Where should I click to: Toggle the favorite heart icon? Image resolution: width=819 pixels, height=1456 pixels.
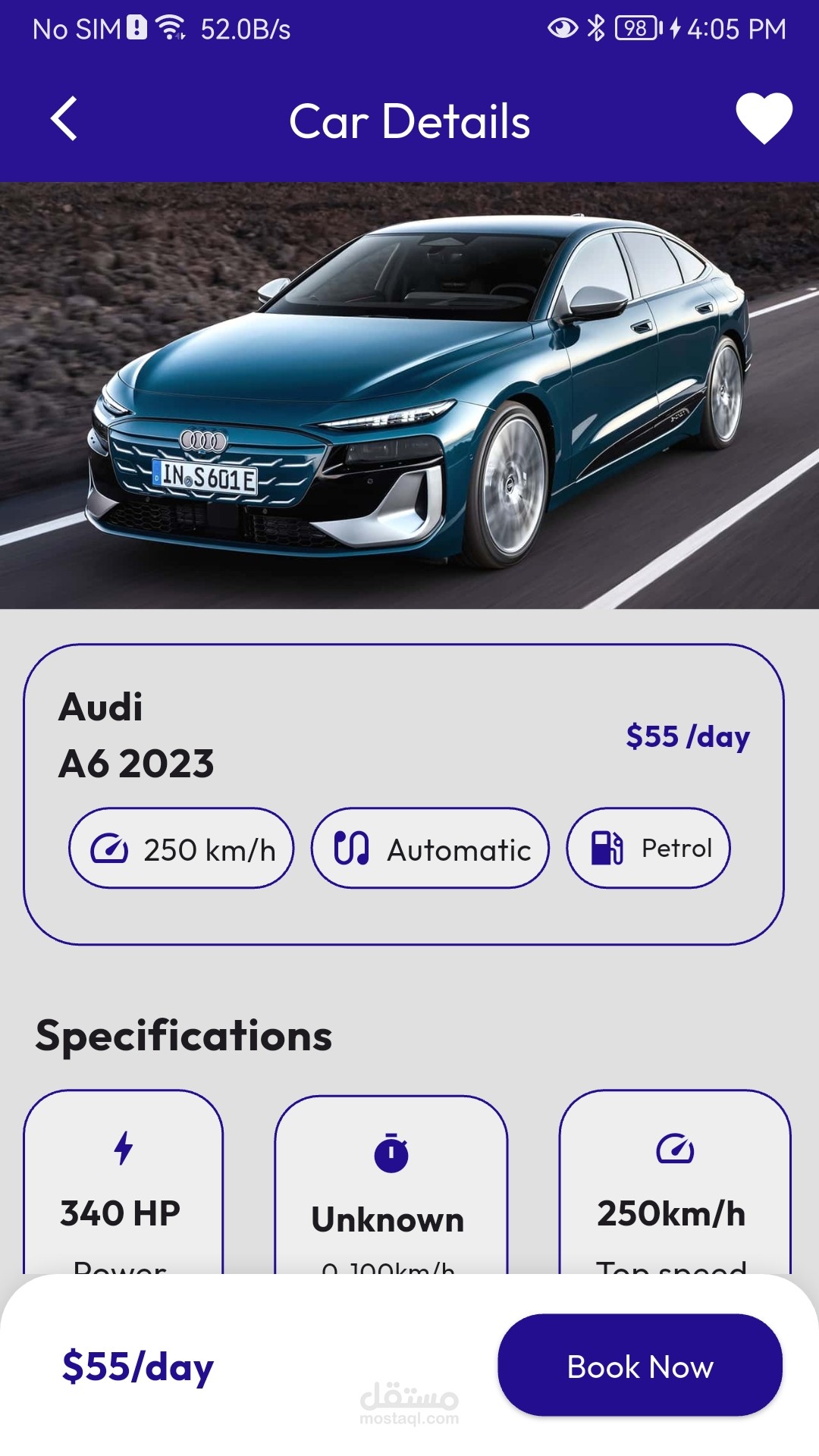[x=764, y=118]
